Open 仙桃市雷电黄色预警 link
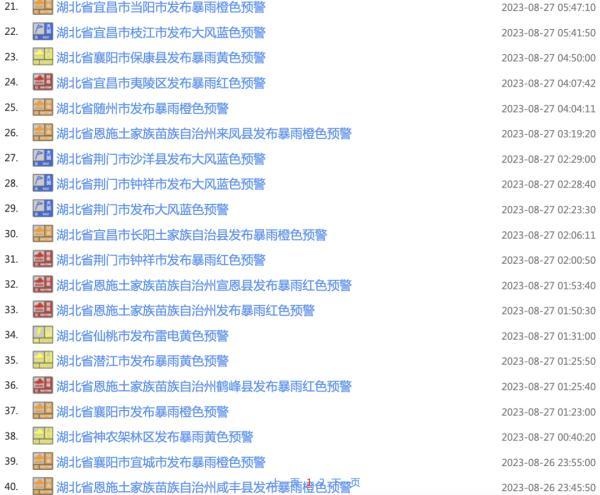This screenshot has width=600, height=495. 142,336
